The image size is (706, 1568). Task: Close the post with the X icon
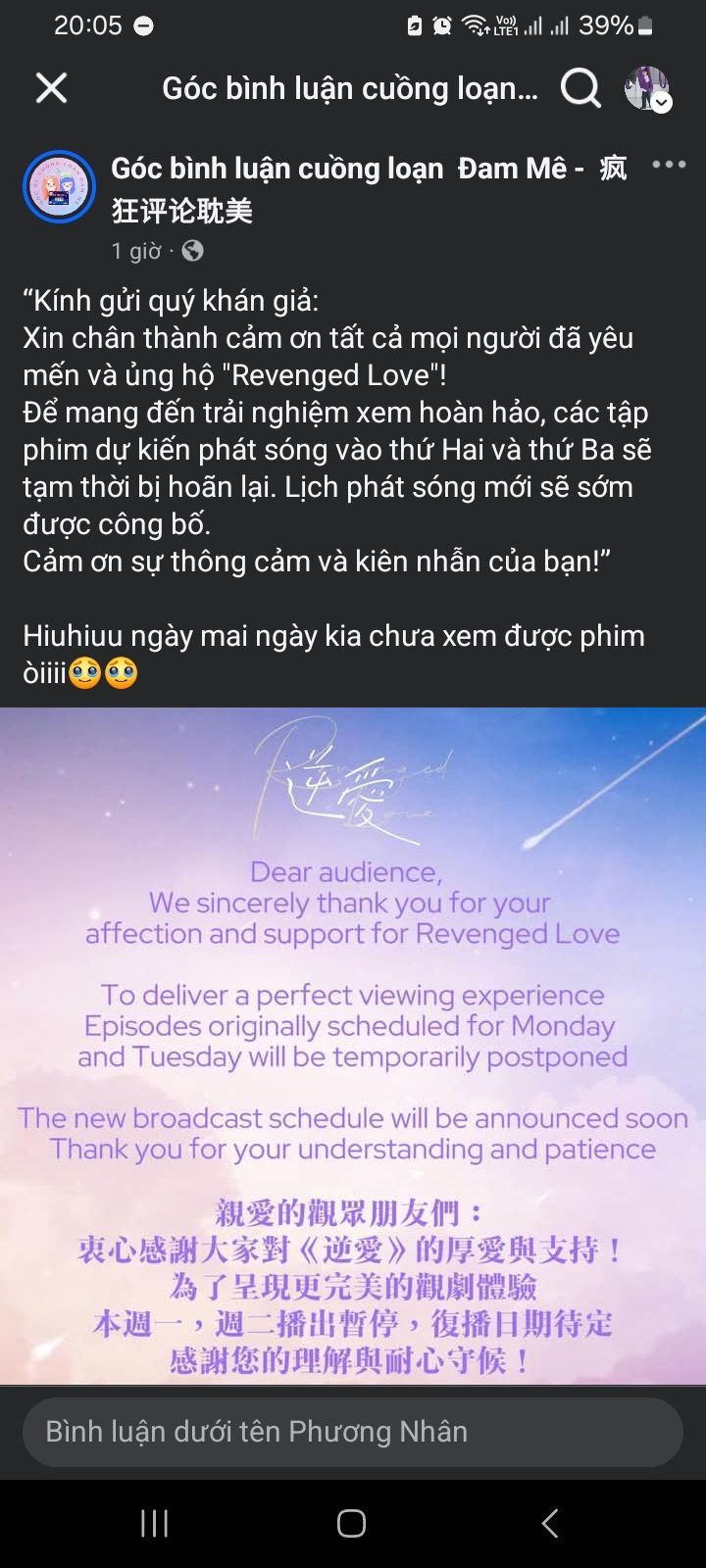[51, 88]
